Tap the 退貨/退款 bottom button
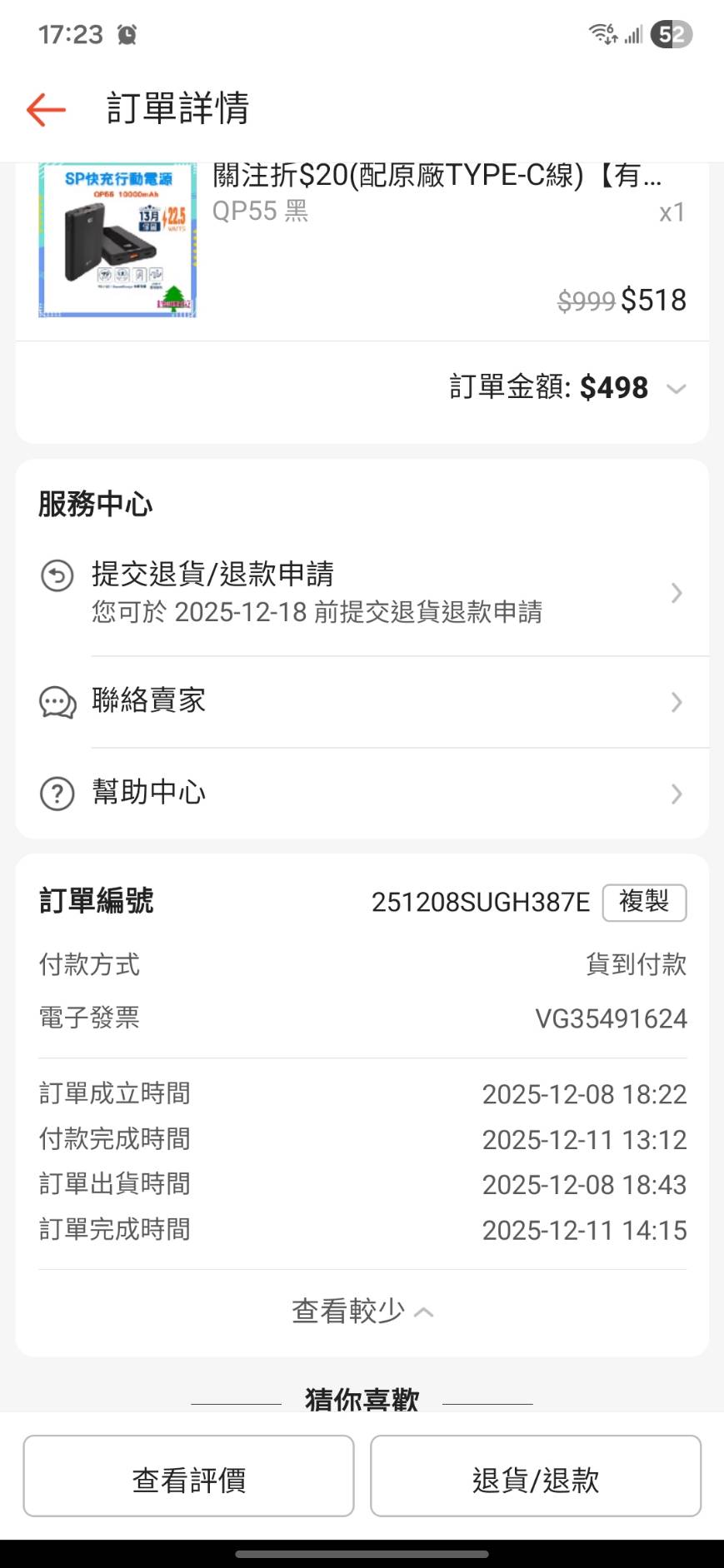The width and height of the screenshot is (724, 1568). [535, 1480]
